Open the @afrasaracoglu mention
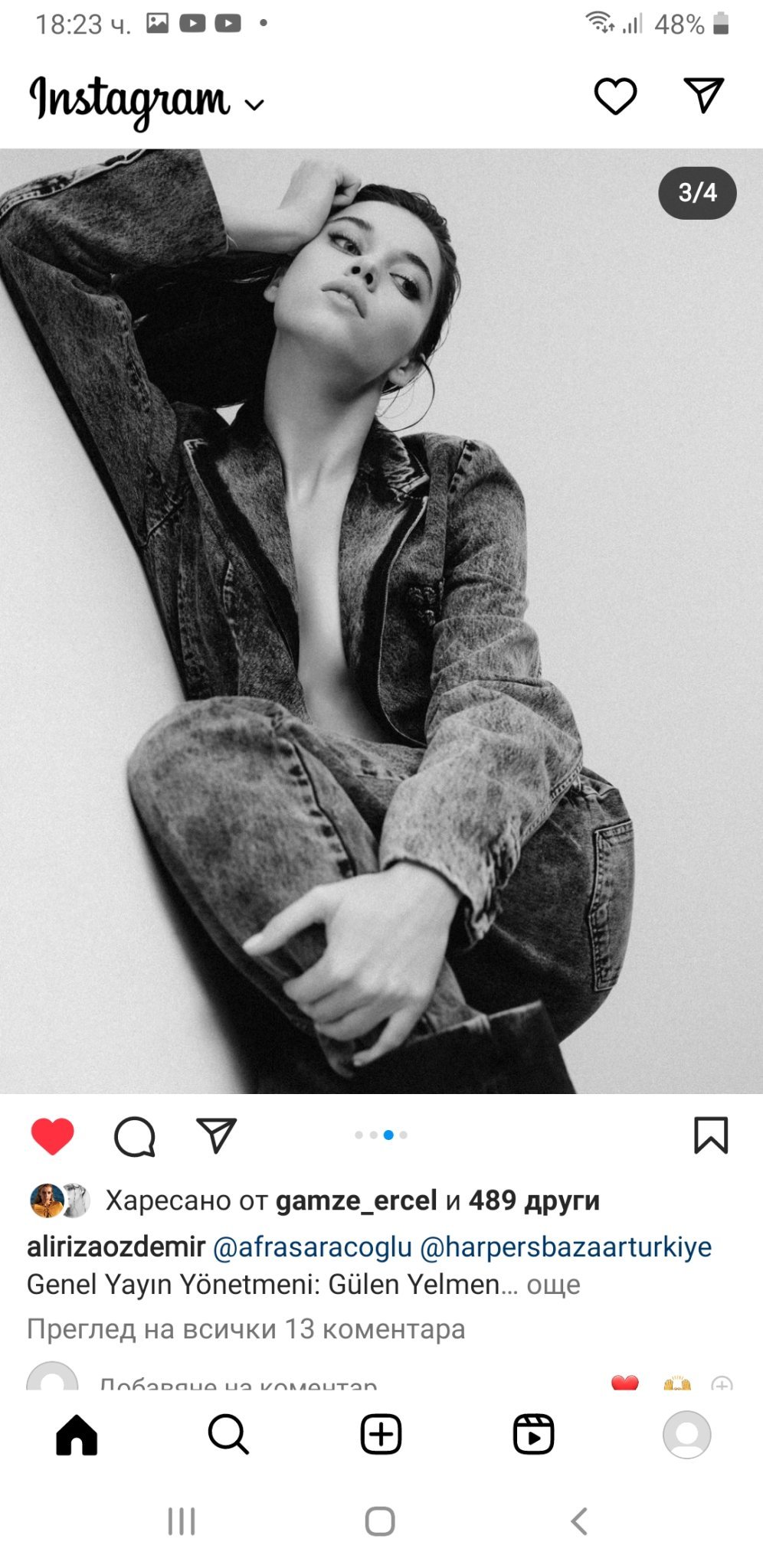 312,1246
